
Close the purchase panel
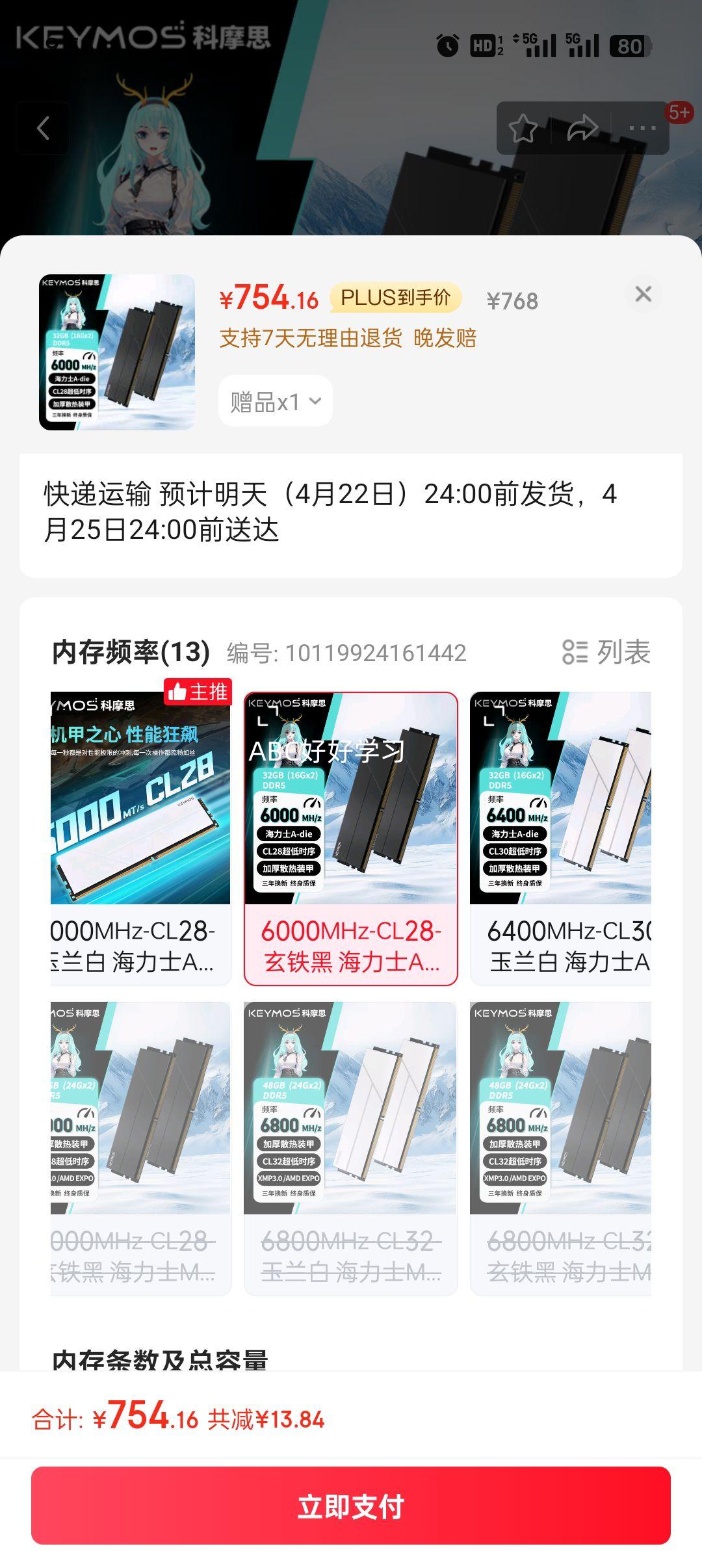coord(643,293)
